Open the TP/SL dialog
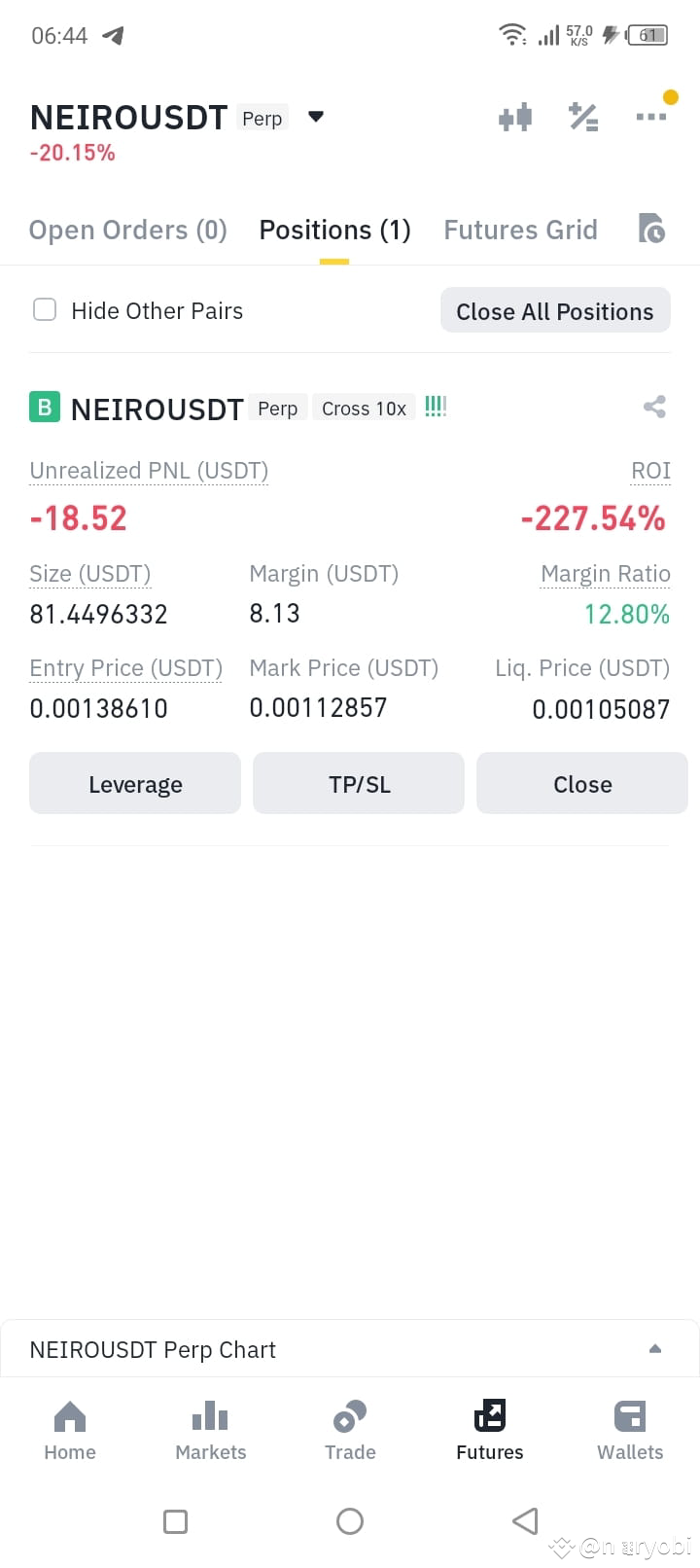 [358, 783]
